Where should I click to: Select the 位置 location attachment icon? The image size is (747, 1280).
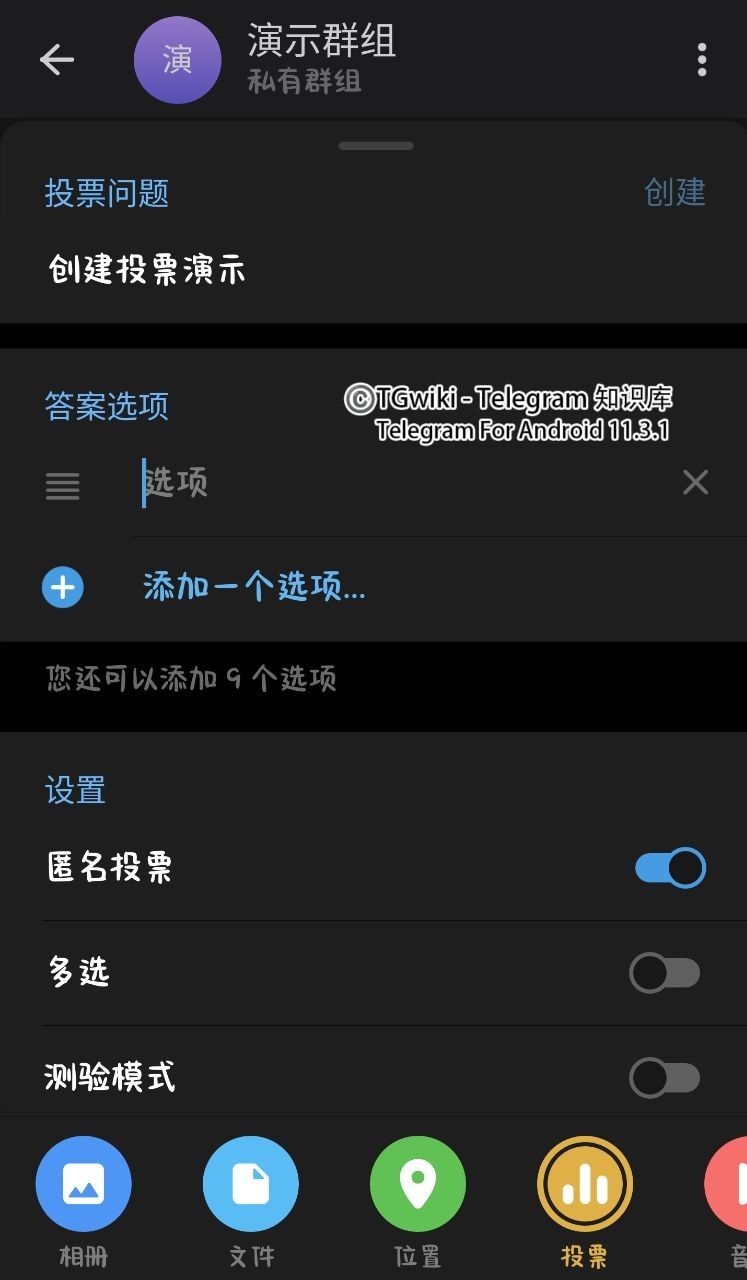pyautogui.click(x=418, y=1183)
